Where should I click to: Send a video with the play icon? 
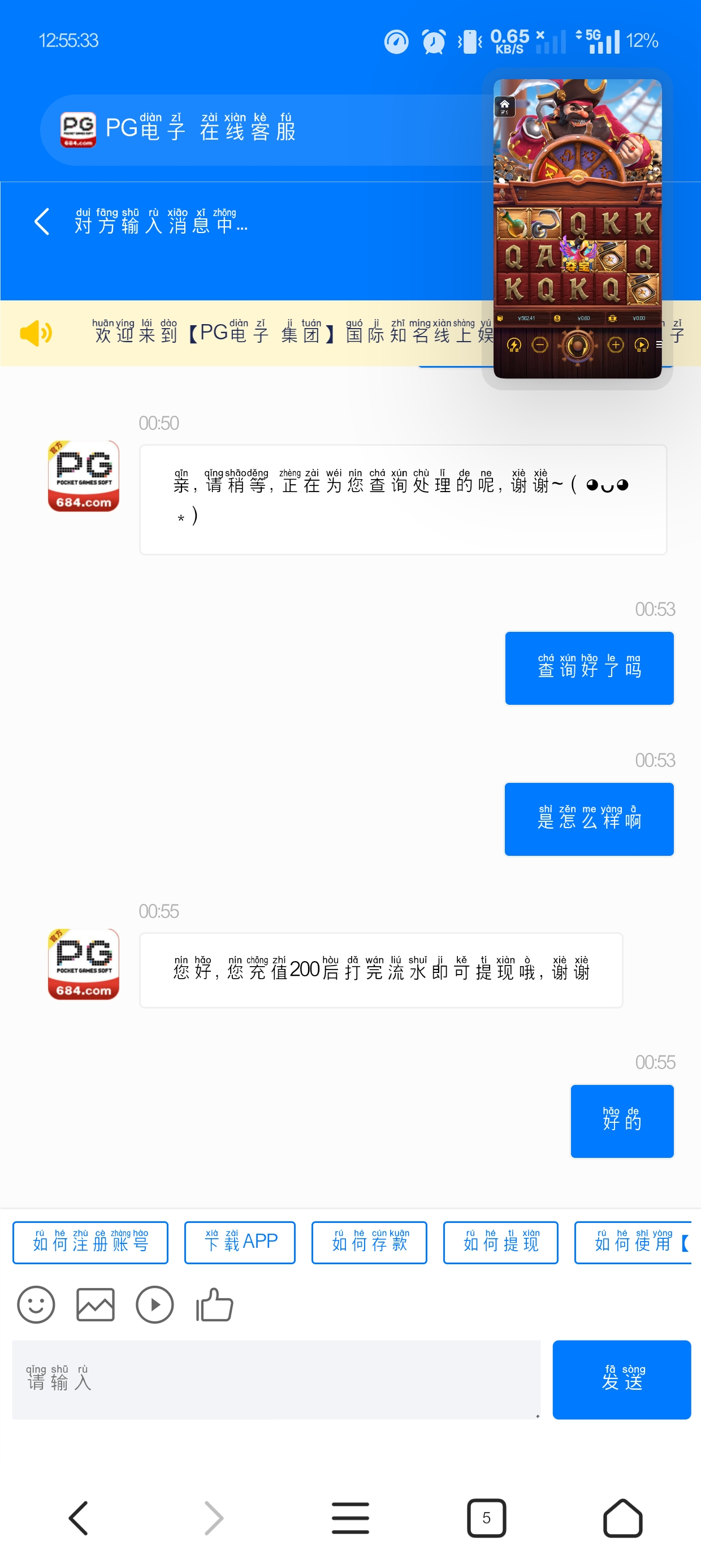click(154, 1304)
